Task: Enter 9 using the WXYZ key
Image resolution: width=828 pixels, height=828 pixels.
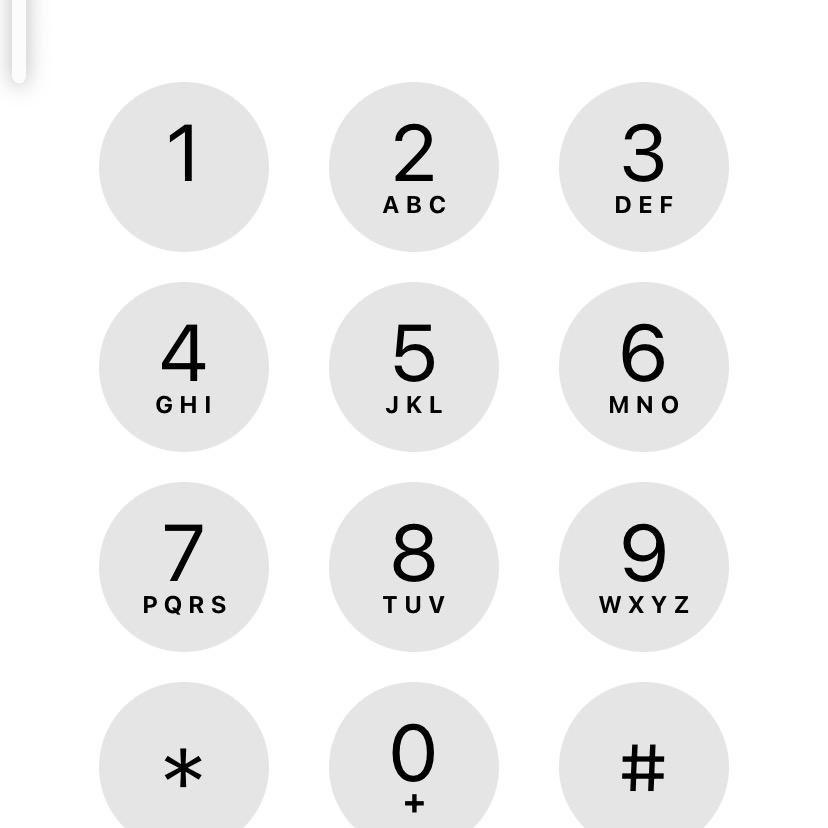Action: [644, 567]
